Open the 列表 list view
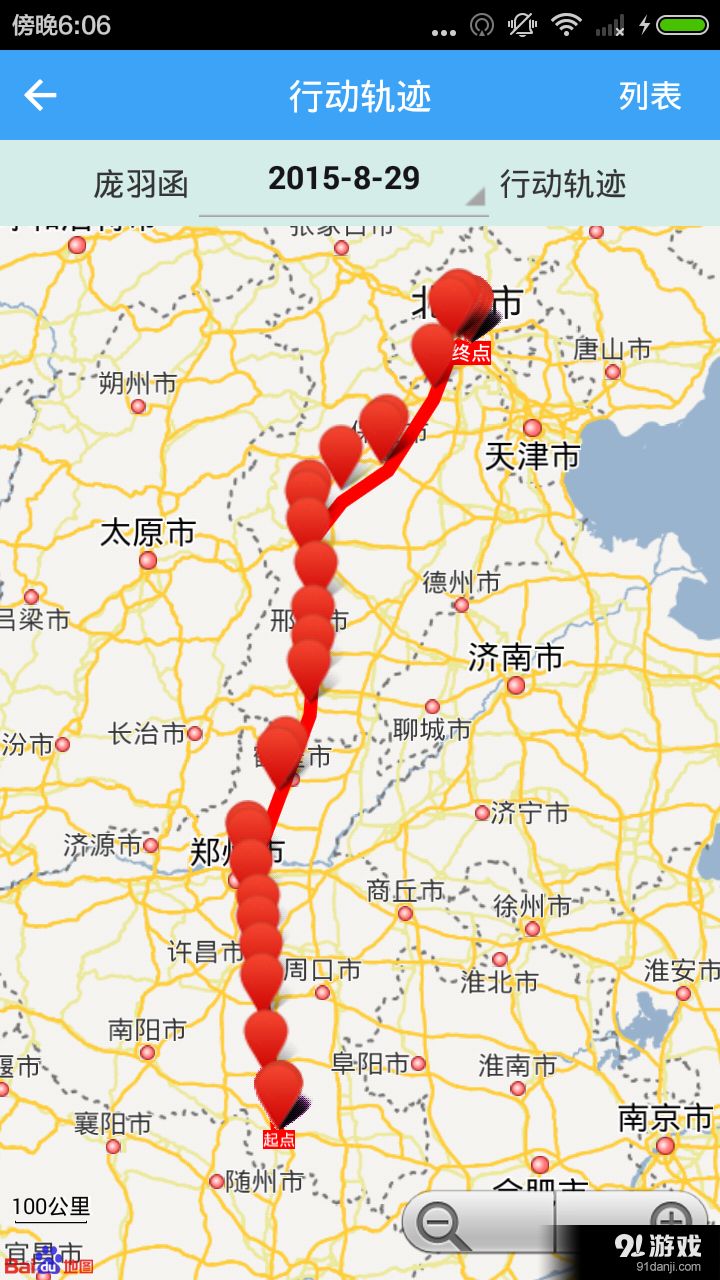 (x=650, y=96)
